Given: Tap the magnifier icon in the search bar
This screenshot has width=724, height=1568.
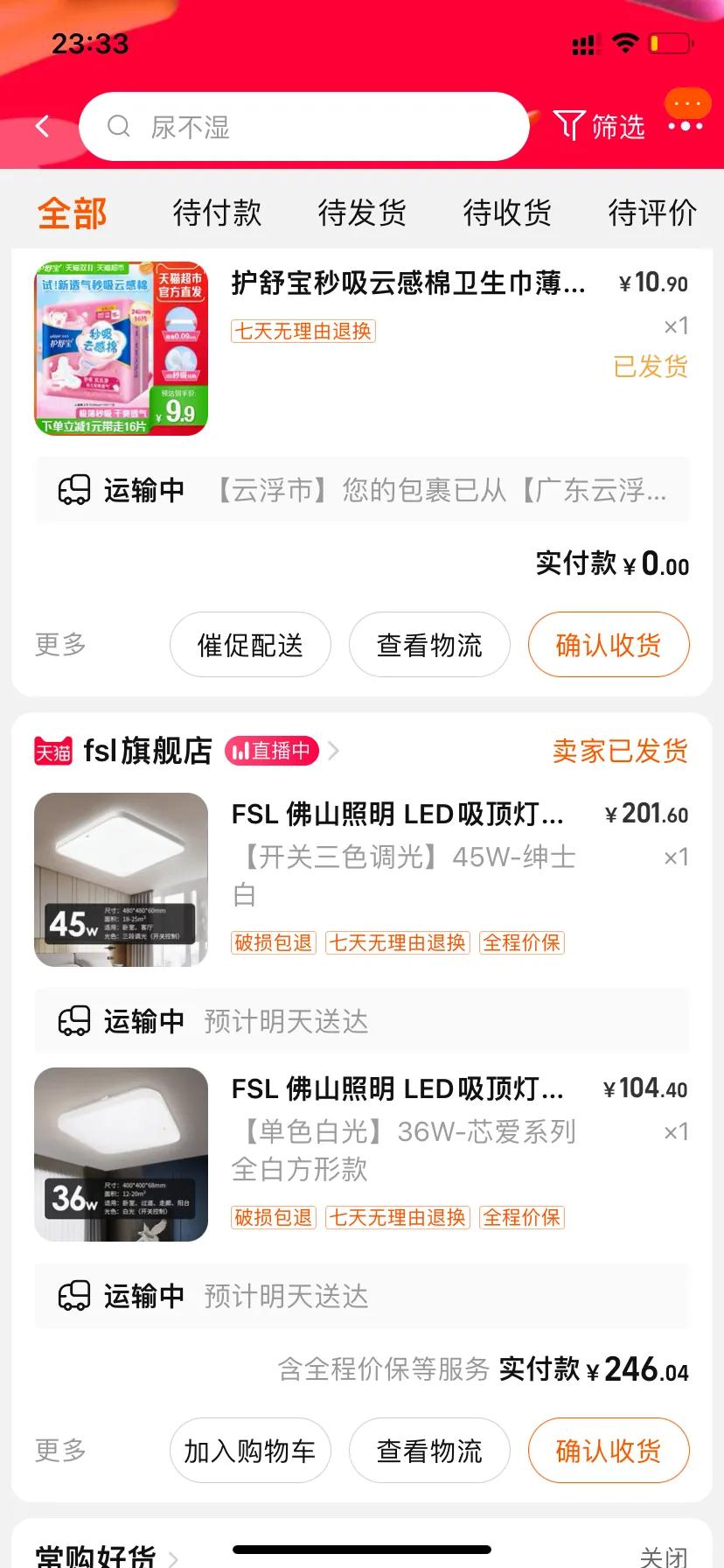Looking at the screenshot, I should pyautogui.click(x=121, y=126).
